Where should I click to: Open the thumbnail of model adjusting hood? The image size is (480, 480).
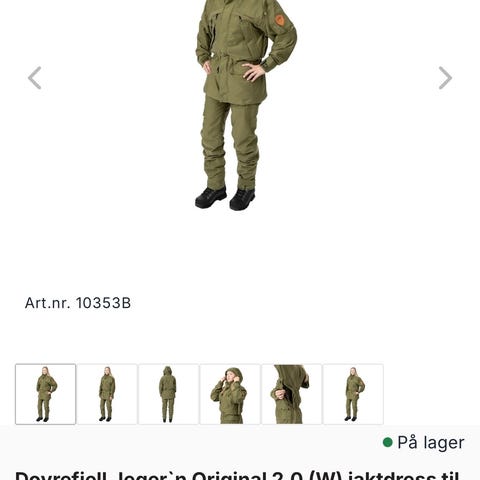click(x=230, y=394)
